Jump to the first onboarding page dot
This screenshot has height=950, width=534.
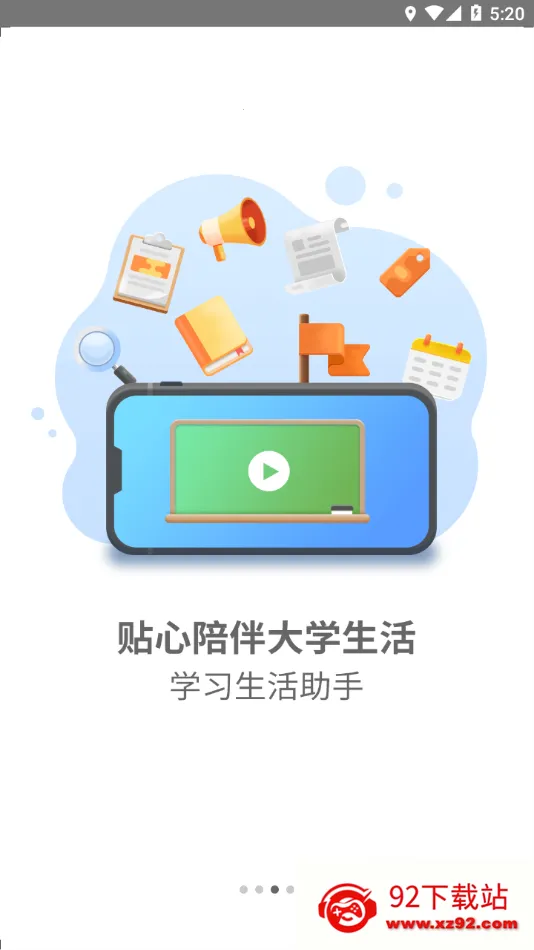coord(244,889)
